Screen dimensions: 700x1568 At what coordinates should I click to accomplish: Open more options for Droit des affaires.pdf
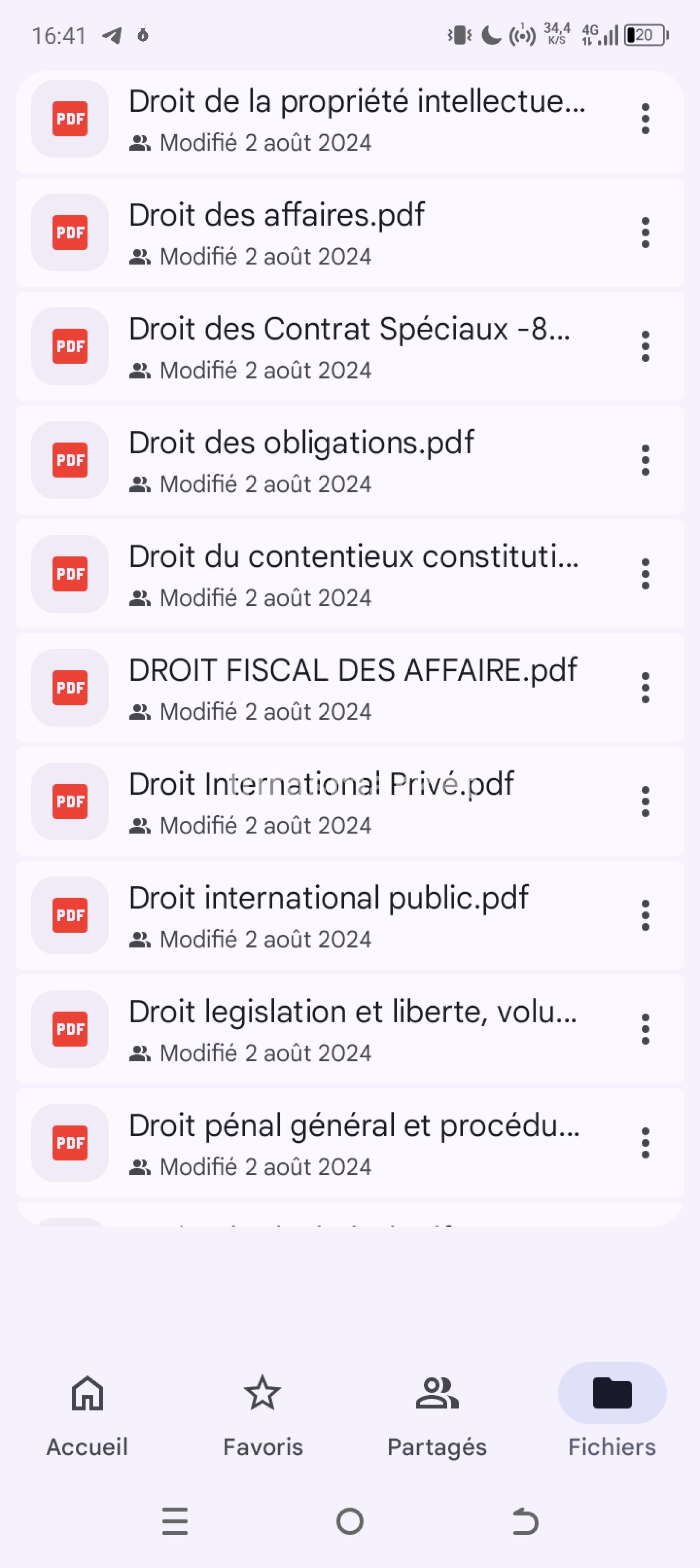[x=645, y=233]
